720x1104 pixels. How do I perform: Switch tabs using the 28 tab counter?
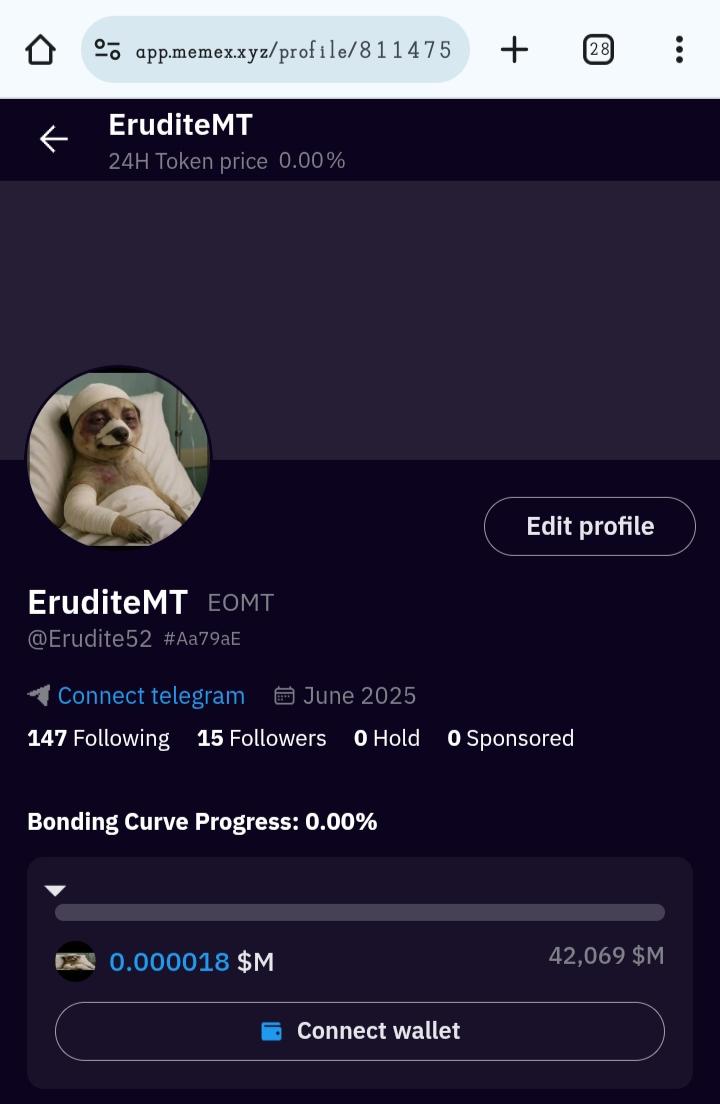click(598, 48)
